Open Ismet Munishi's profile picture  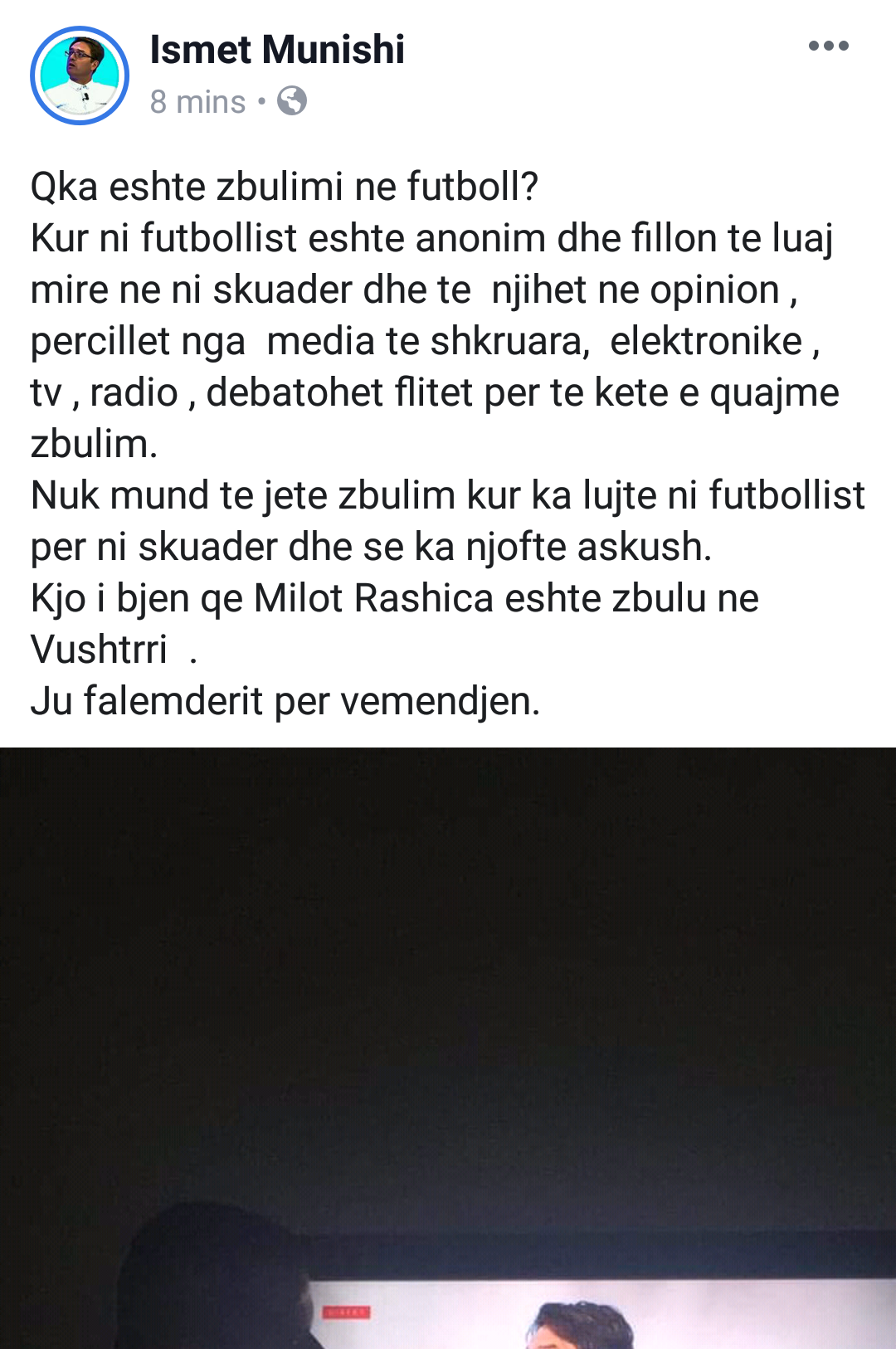click(x=80, y=75)
